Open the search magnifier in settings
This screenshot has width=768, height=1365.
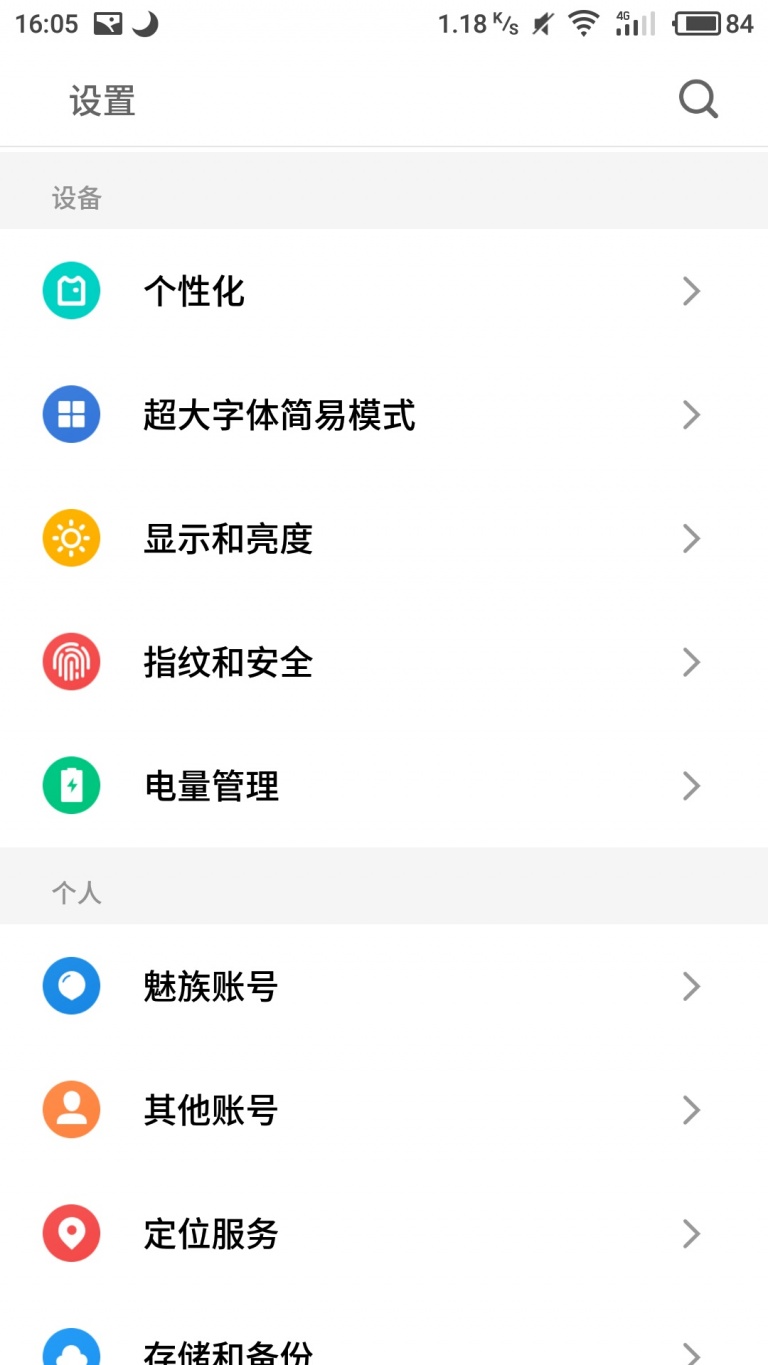(698, 99)
